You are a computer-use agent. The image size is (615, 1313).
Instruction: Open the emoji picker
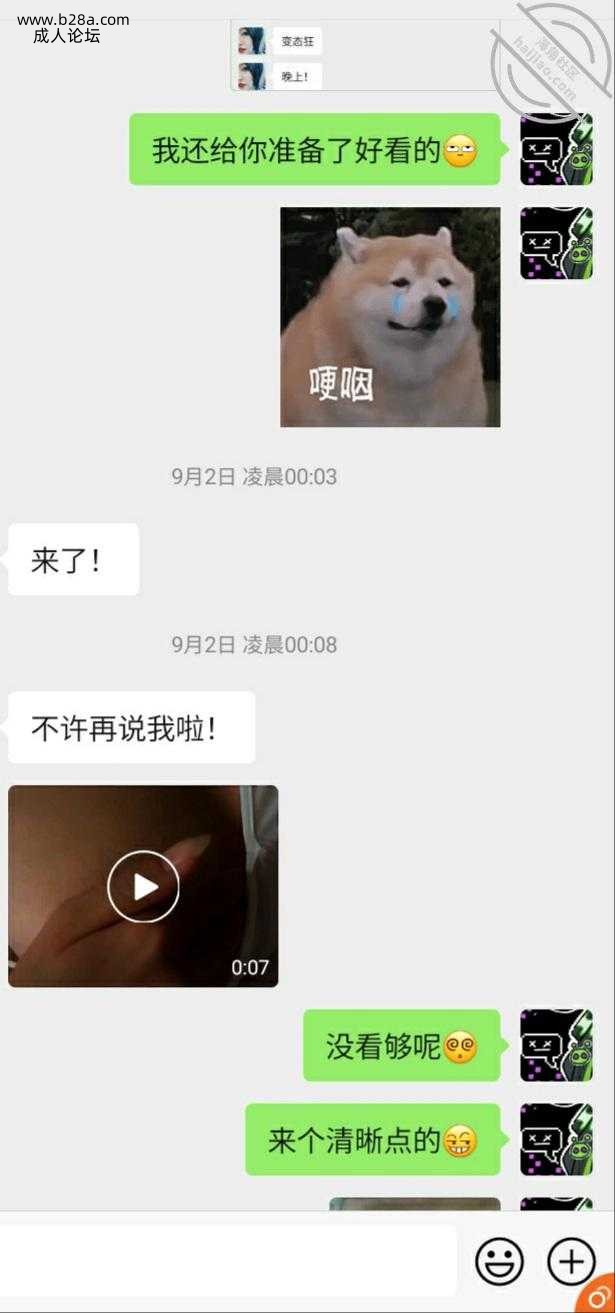click(499, 1261)
